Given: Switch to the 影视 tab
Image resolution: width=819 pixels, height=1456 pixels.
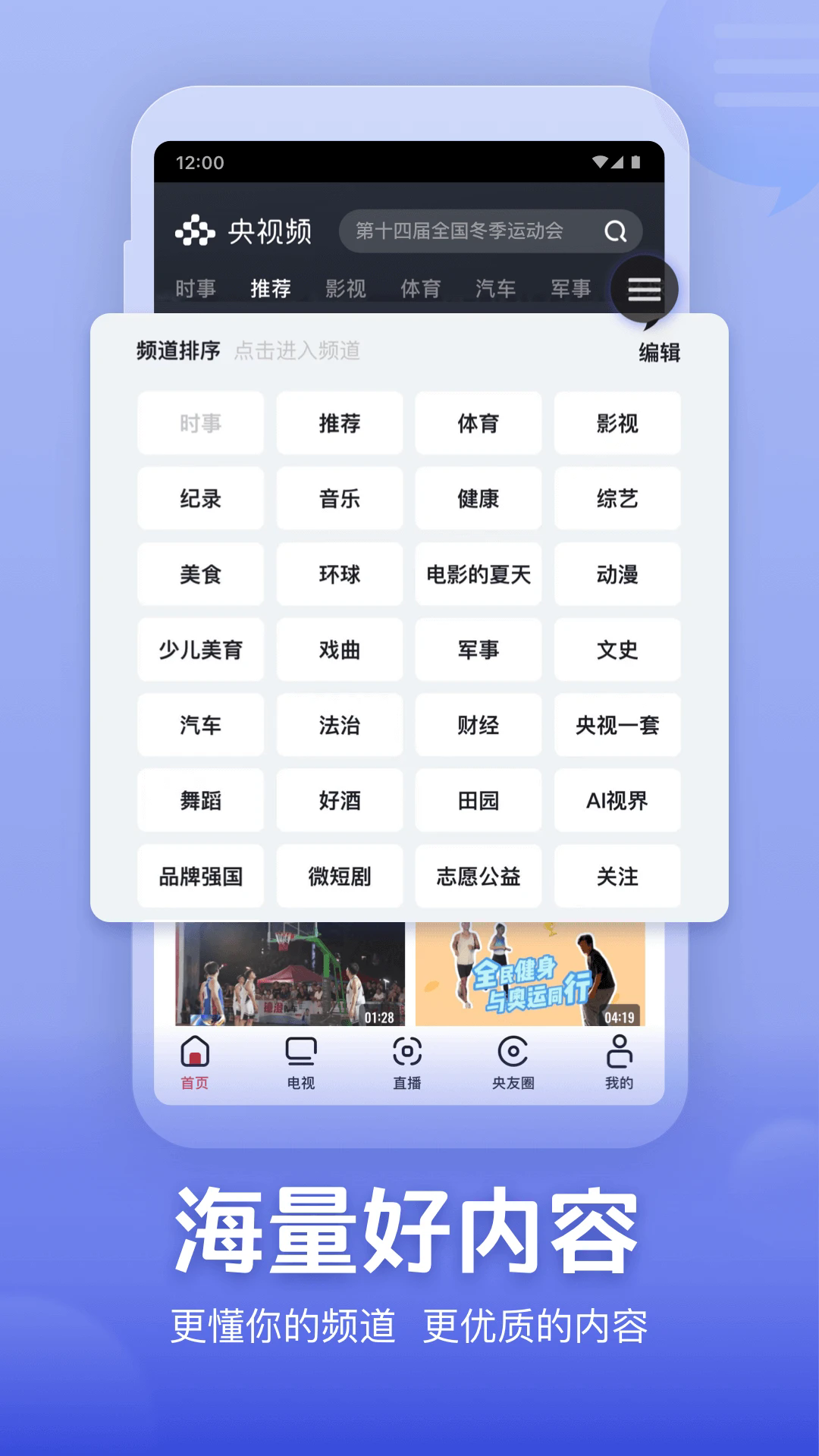Looking at the screenshot, I should tap(347, 289).
